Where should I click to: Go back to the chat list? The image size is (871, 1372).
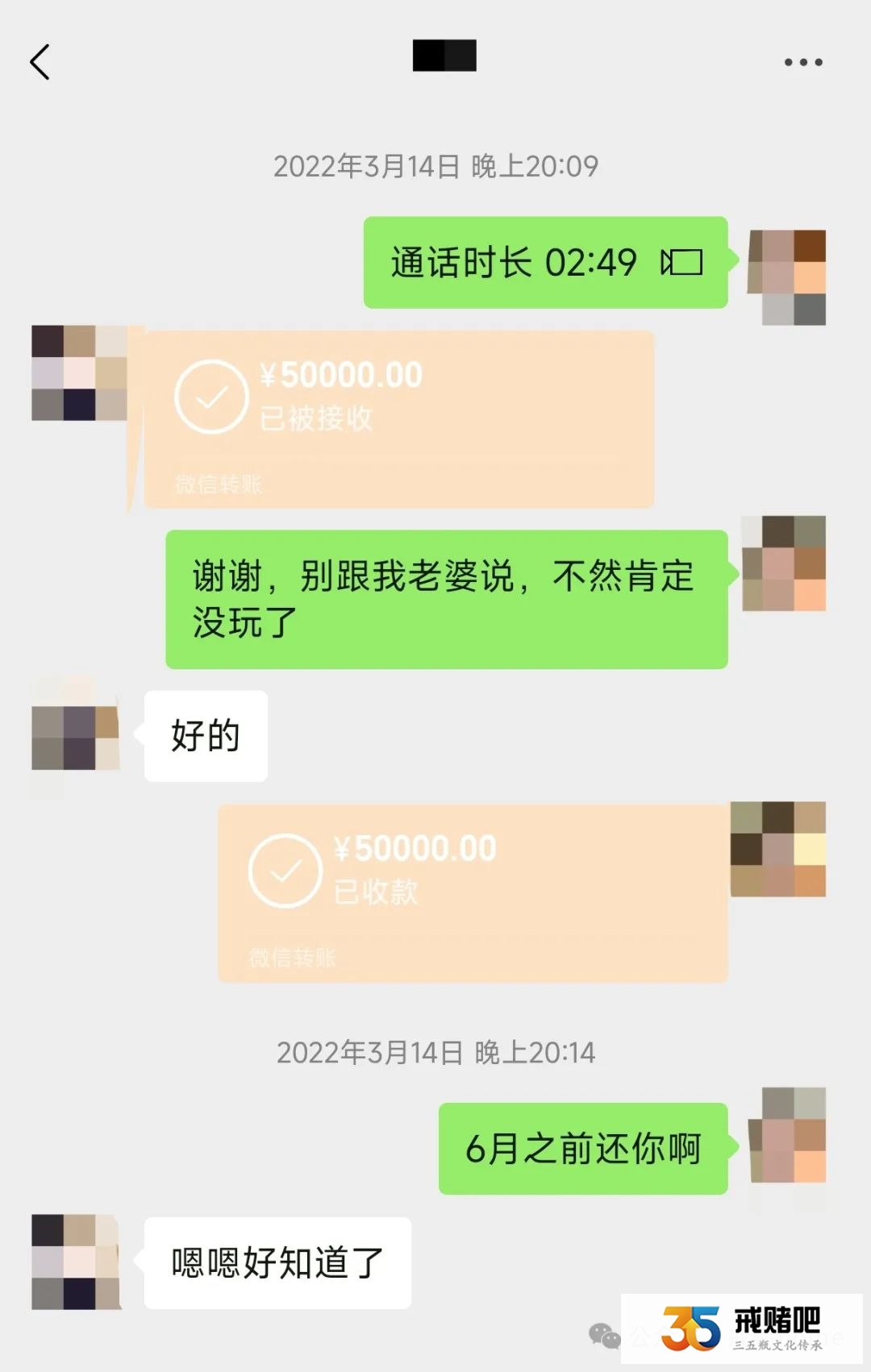(x=40, y=62)
